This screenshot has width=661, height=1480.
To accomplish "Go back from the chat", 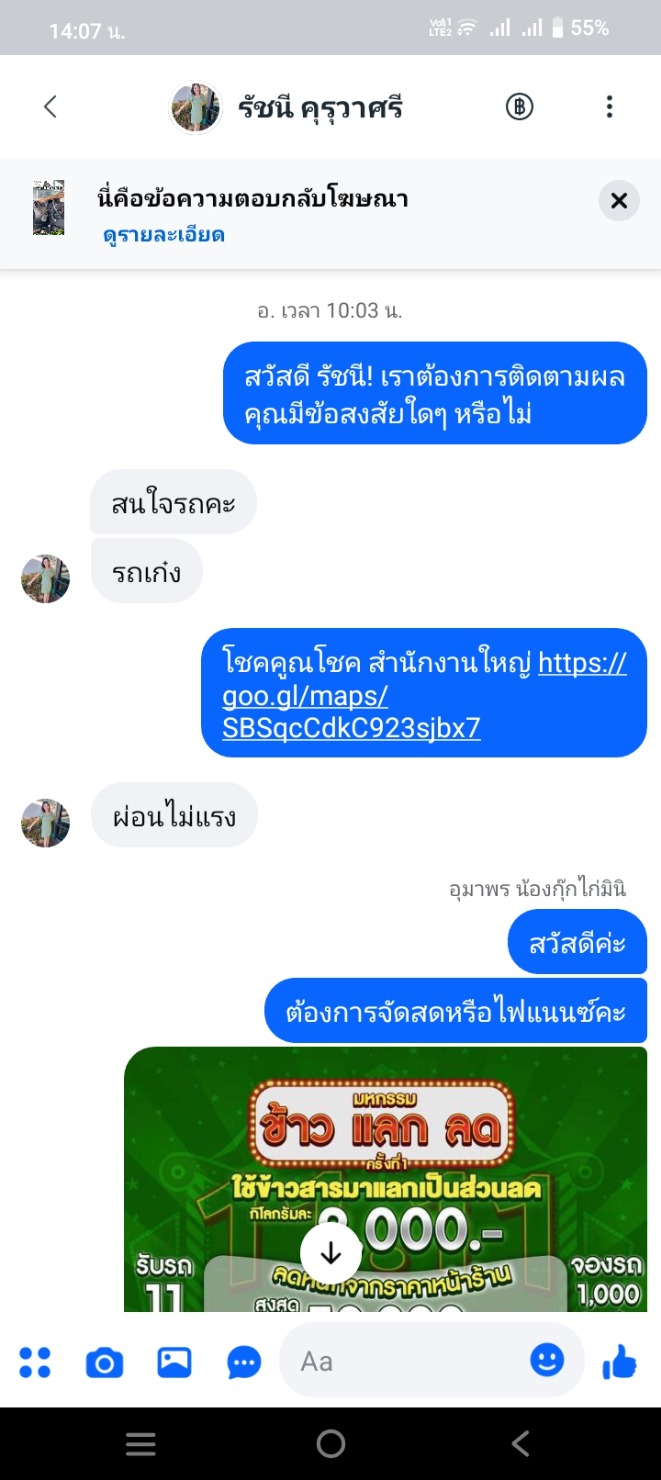I will (50, 107).
